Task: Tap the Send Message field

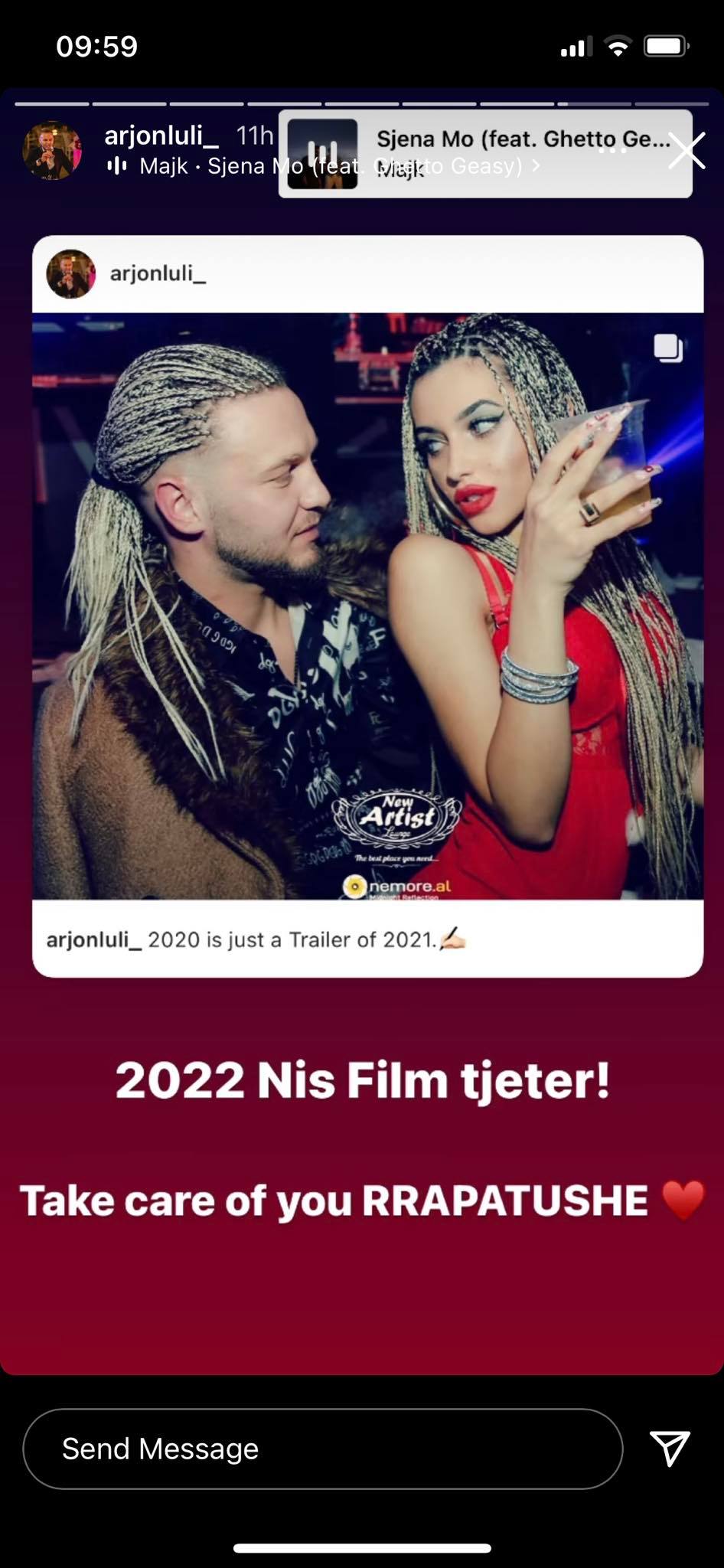Action: (321, 1449)
